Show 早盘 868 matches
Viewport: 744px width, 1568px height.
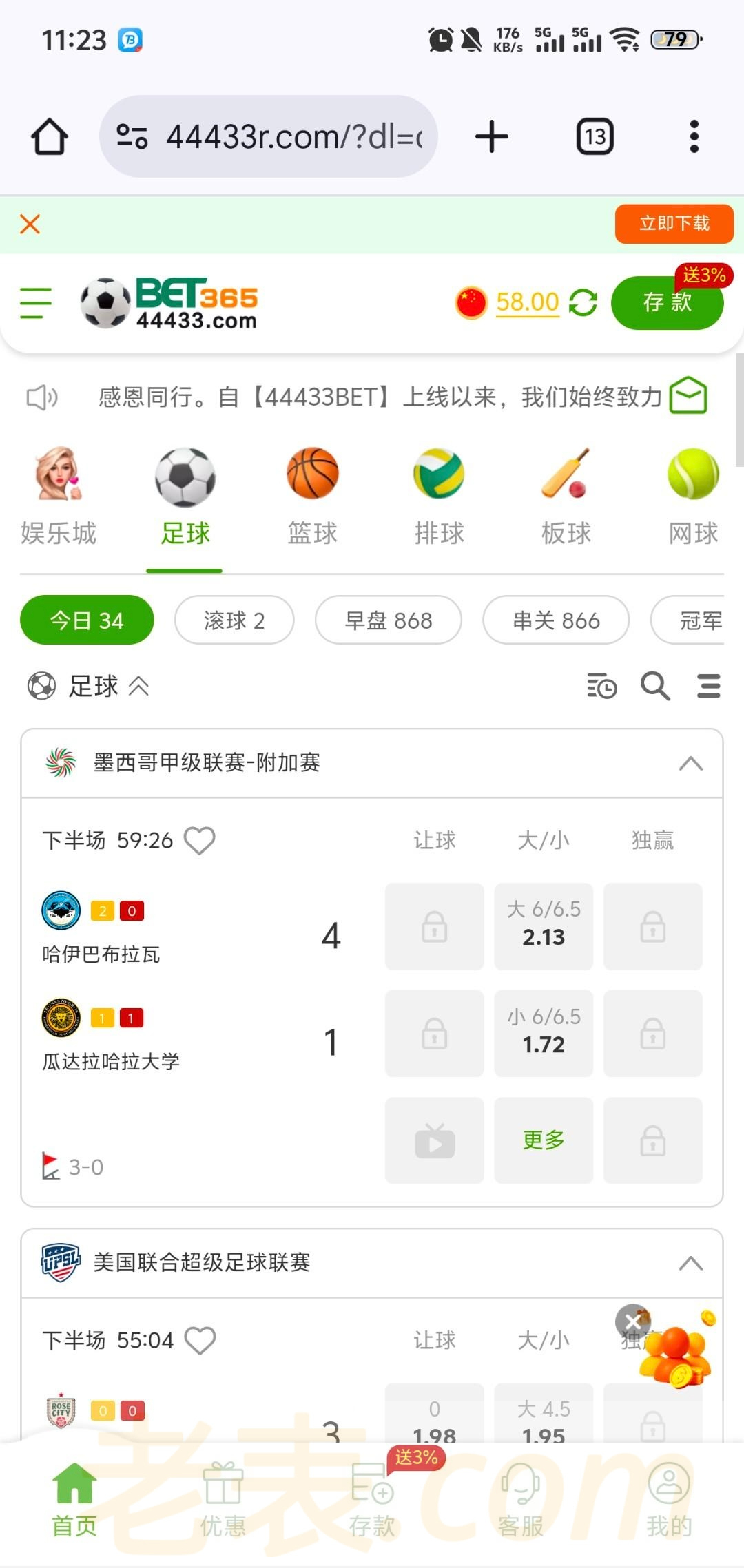coord(389,620)
